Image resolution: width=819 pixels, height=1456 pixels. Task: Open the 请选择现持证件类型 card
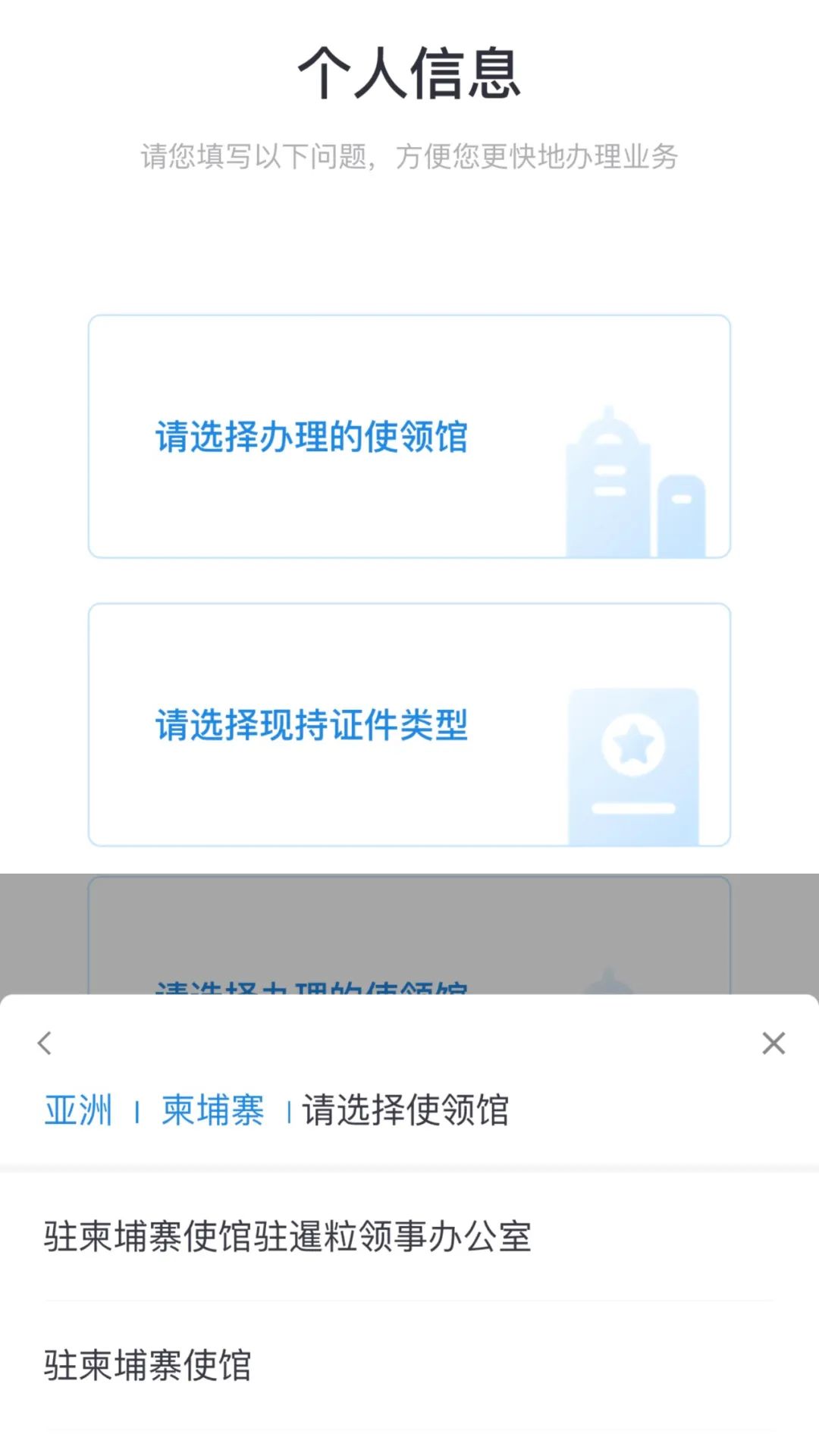pos(409,725)
